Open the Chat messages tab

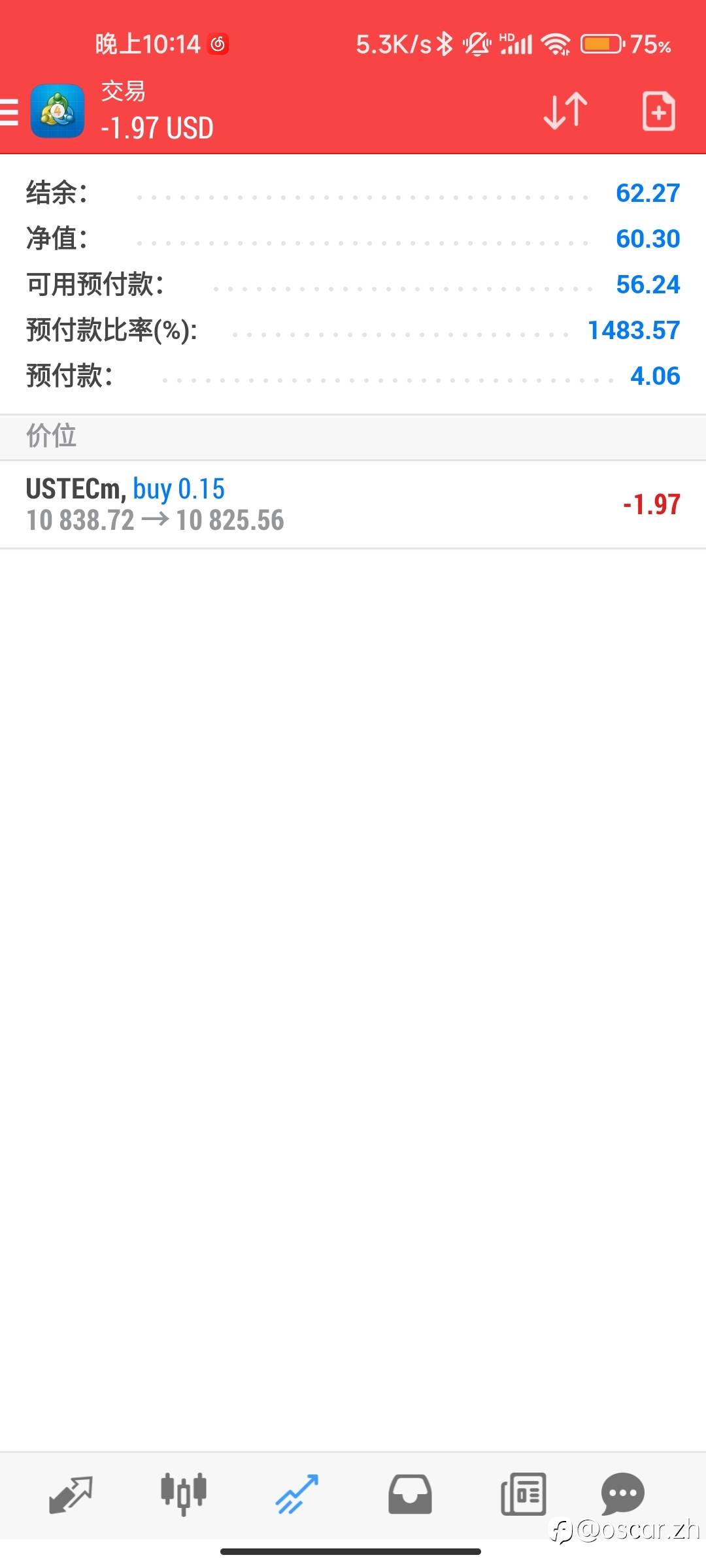(622, 1494)
